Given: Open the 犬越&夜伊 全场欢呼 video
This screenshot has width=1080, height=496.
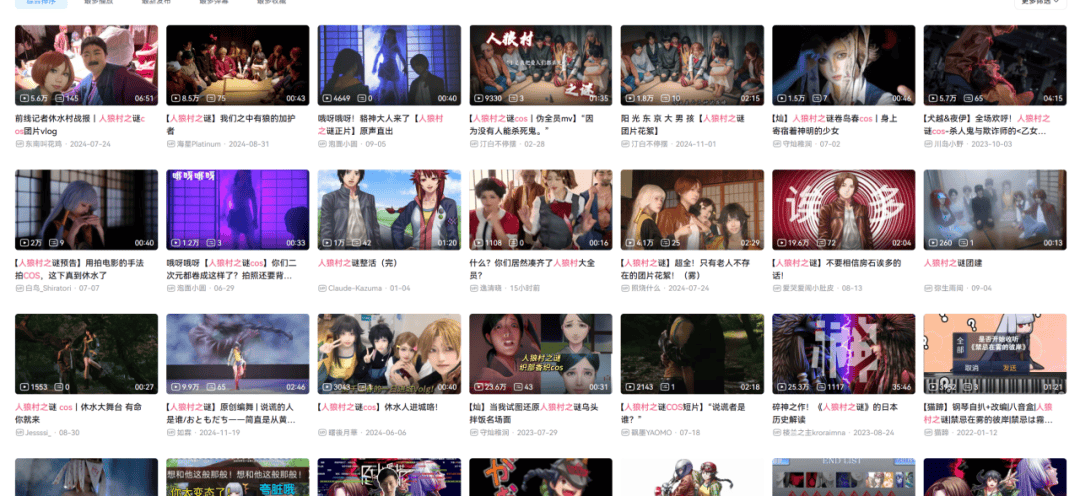Looking at the screenshot, I should [994, 65].
